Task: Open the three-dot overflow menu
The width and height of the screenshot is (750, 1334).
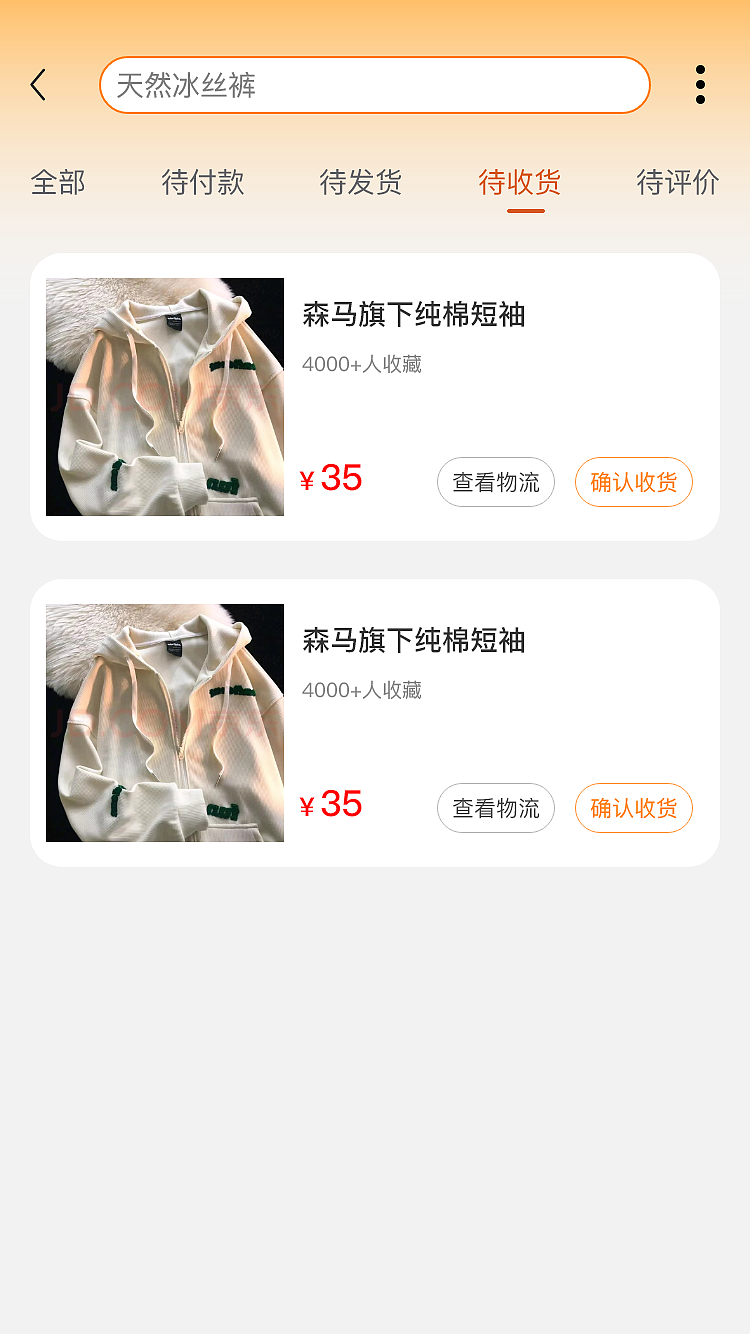Action: coord(699,84)
